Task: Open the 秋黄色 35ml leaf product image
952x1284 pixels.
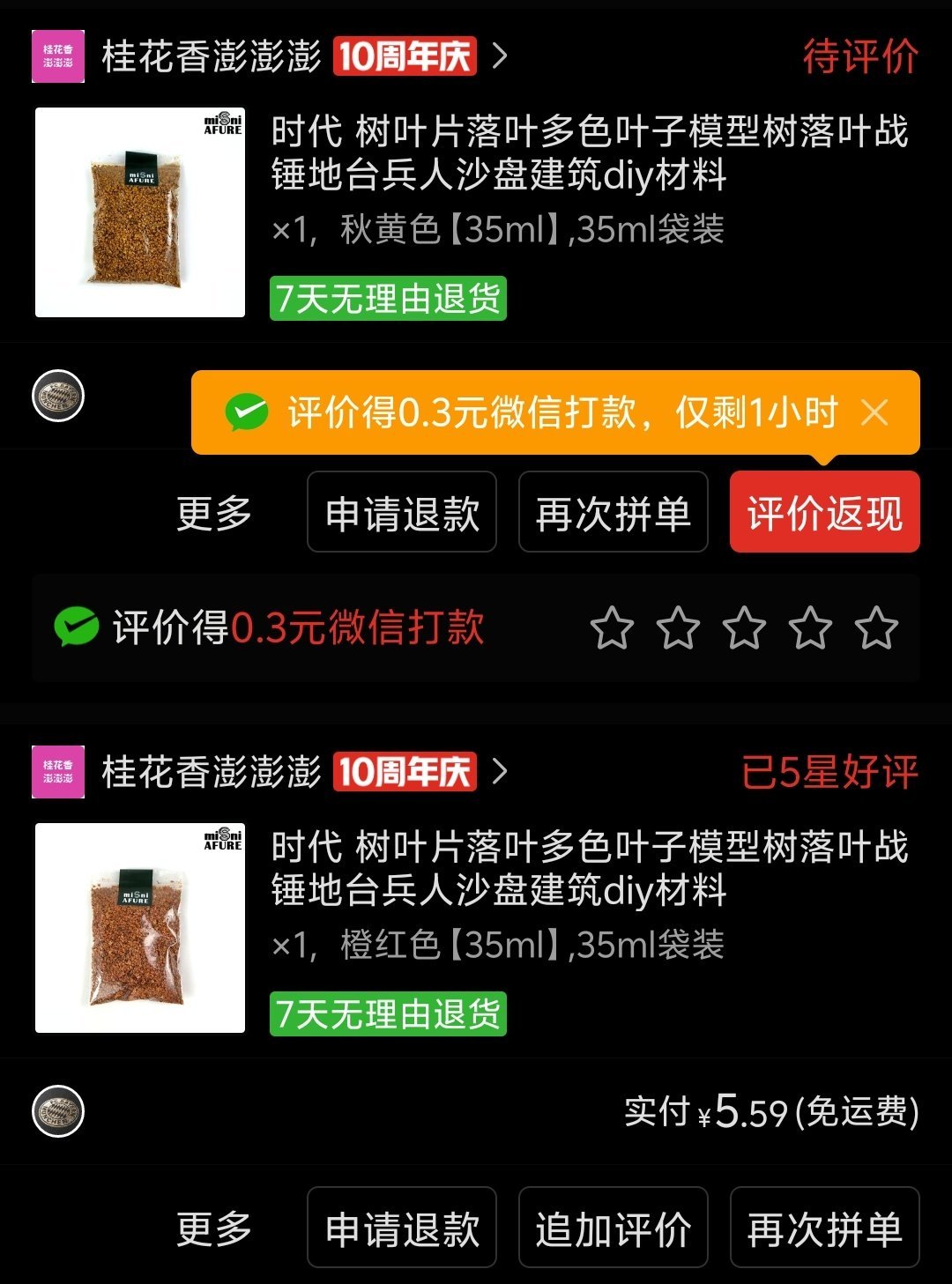Action: (x=140, y=212)
